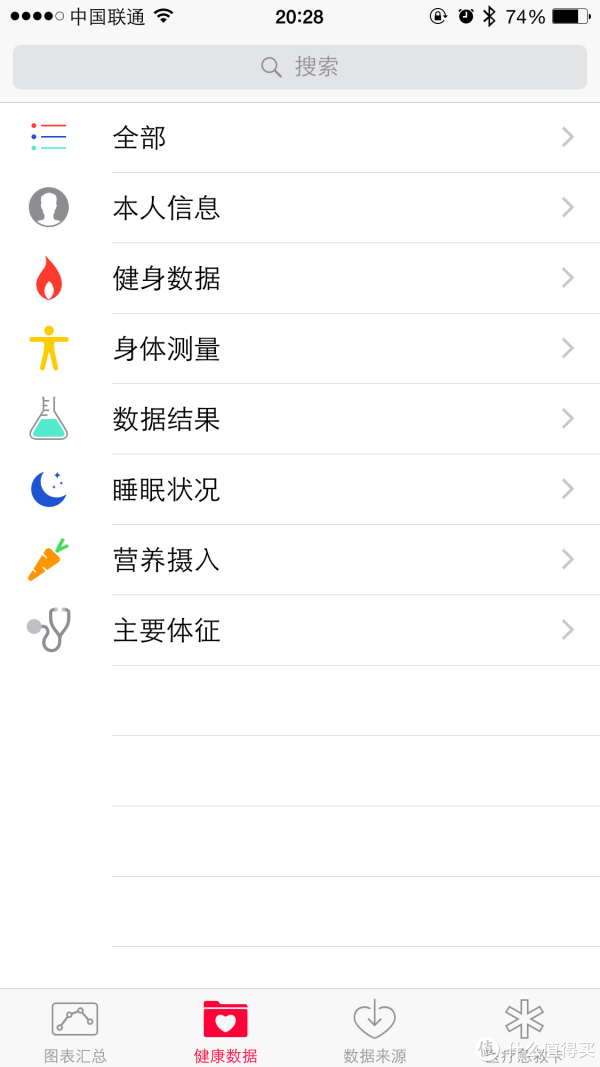Tap the 搜索 search field
Viewport: 600px width, 1067px height.
click(x=300, y=67)
